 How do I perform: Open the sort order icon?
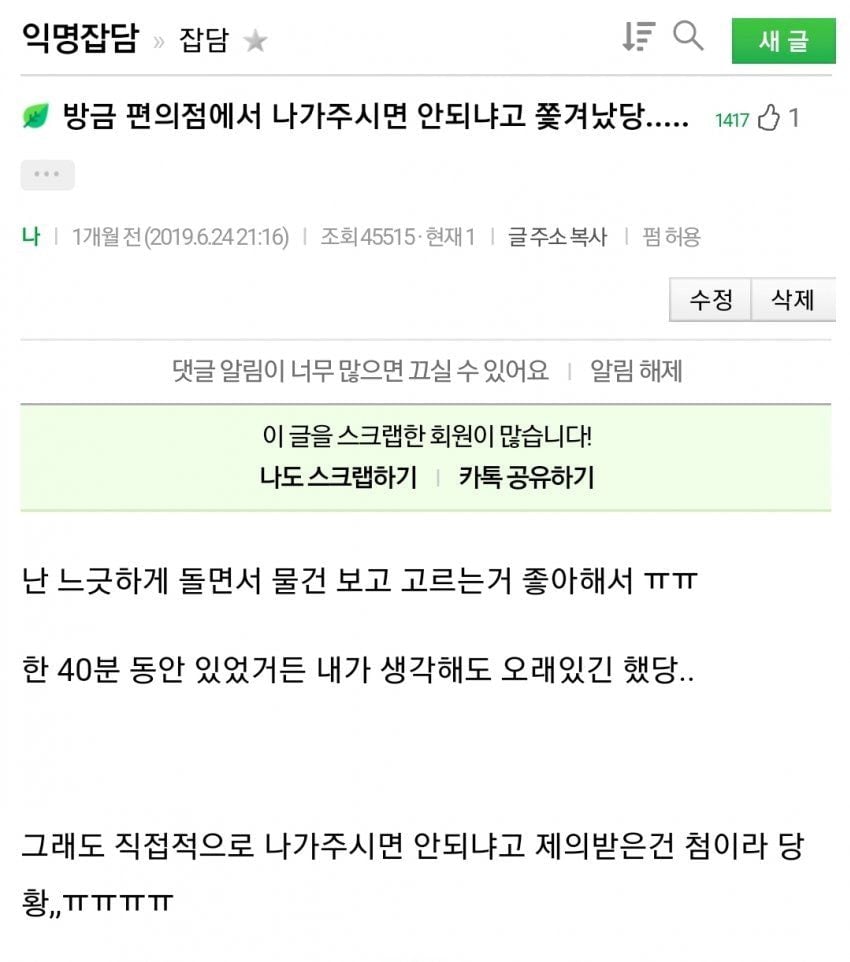click(638, 37)
